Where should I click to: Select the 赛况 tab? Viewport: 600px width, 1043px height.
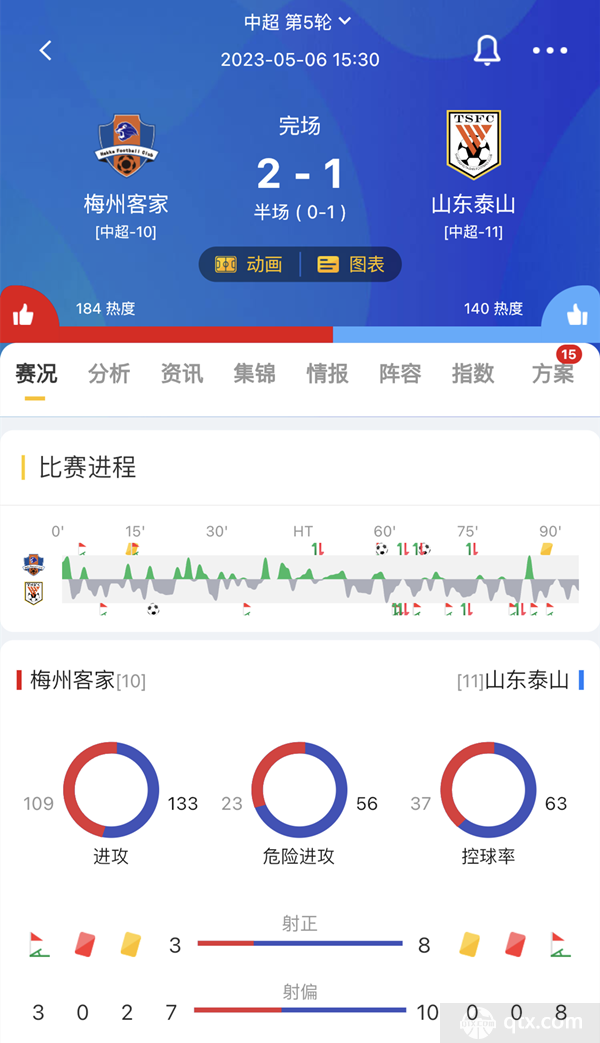coord(36,374)
